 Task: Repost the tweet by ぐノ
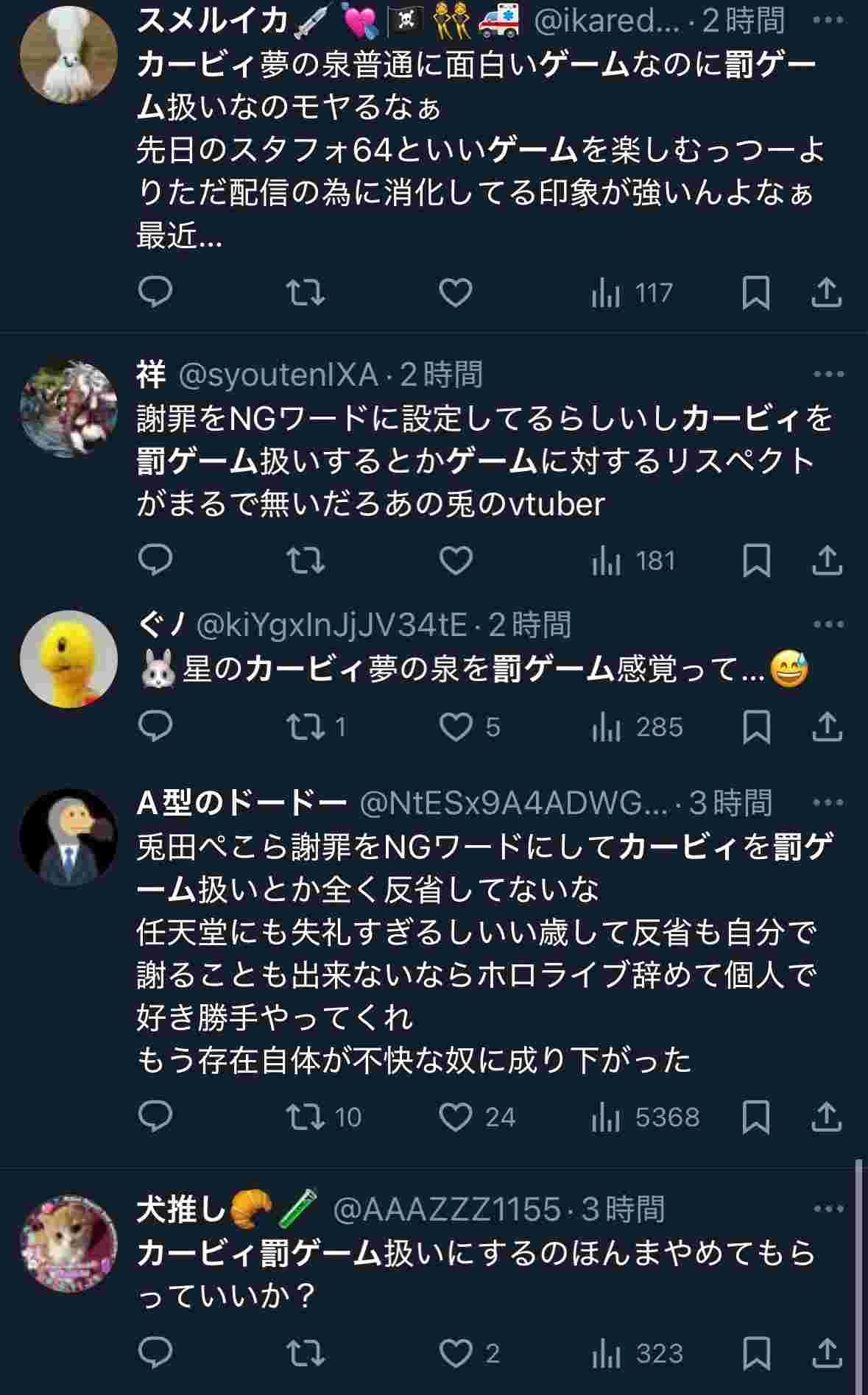point(316,727)
